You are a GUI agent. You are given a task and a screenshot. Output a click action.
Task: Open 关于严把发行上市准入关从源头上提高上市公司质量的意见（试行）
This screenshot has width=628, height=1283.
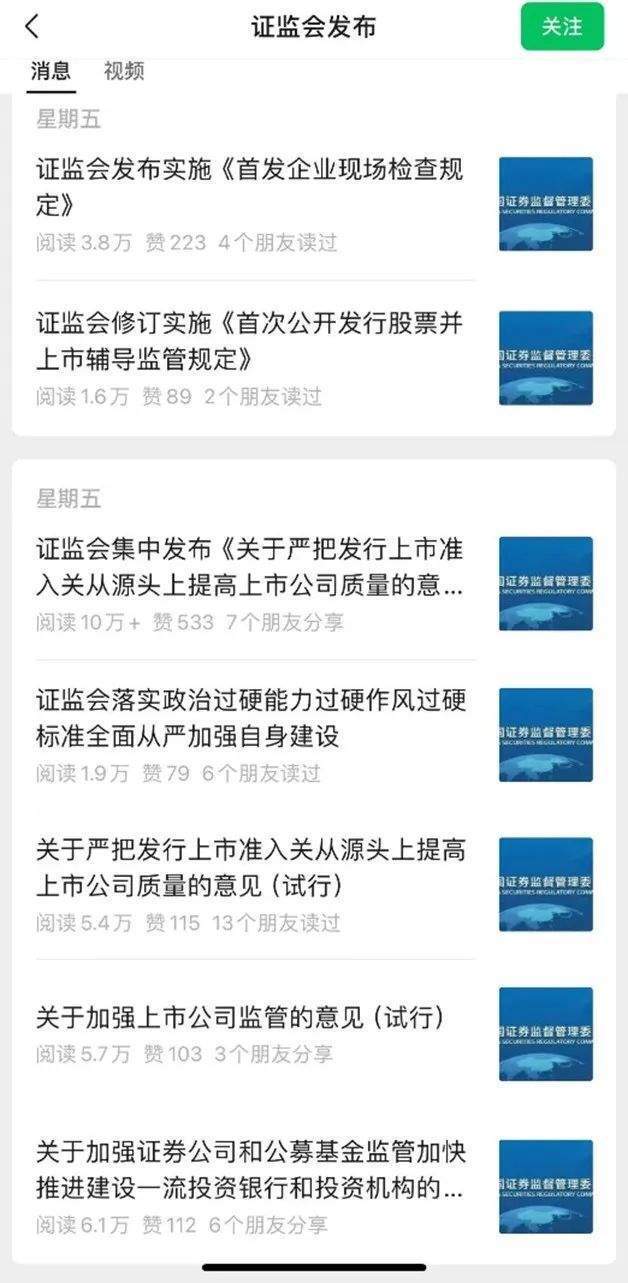250,868
